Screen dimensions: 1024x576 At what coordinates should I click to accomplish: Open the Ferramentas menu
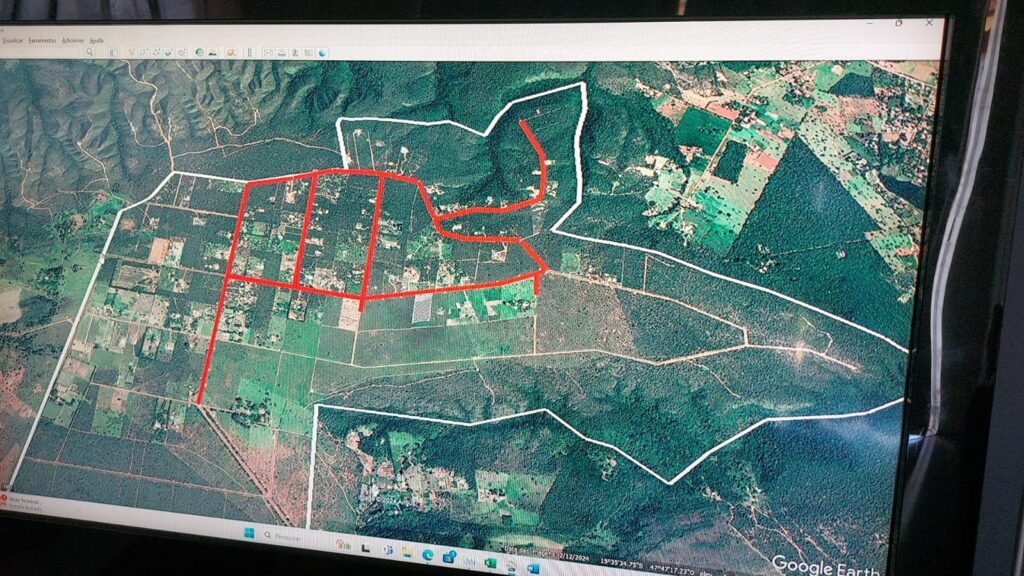pos(42,41)
